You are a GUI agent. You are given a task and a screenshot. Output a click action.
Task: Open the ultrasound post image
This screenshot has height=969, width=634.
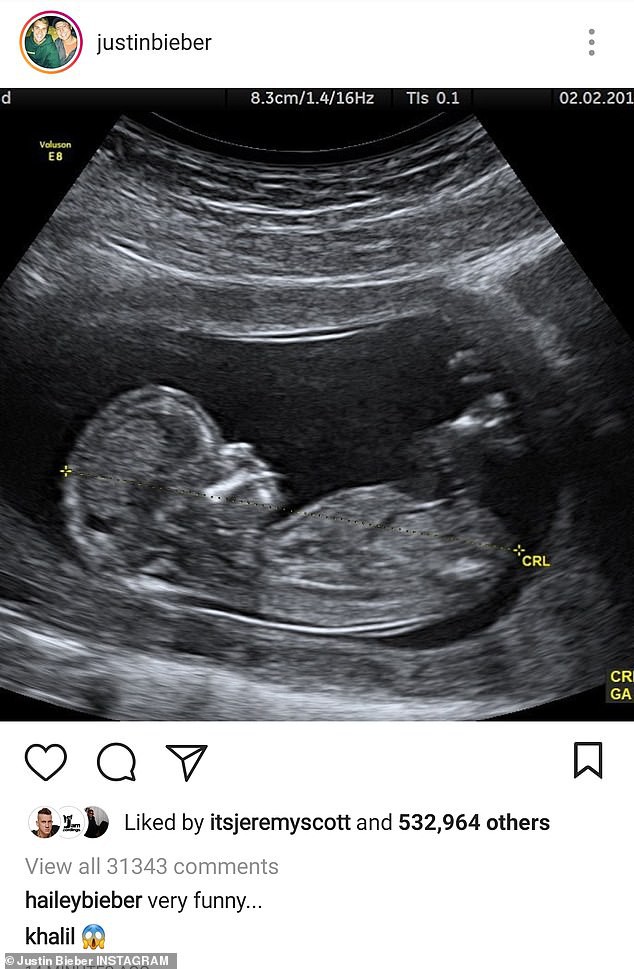317,404
